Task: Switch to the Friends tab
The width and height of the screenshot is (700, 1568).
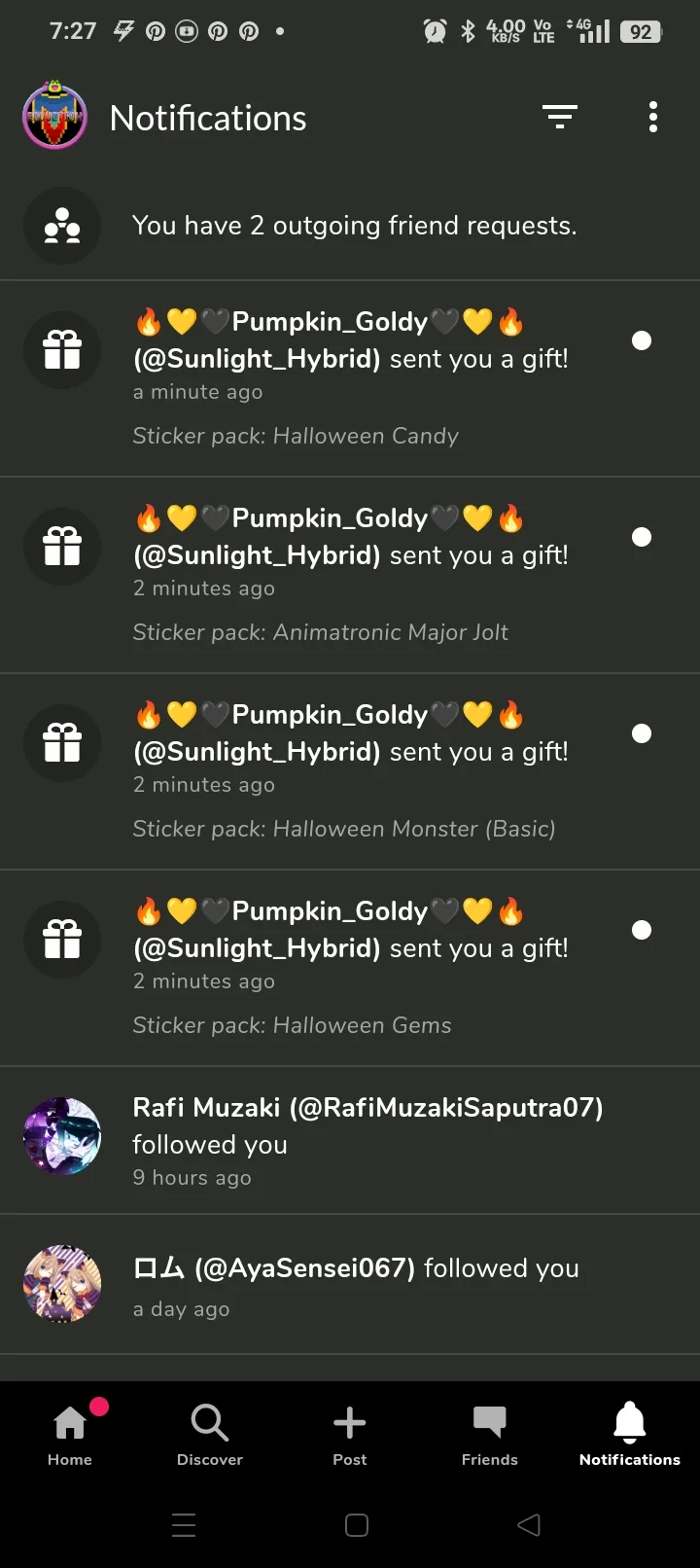Action: coord(490,1435)
